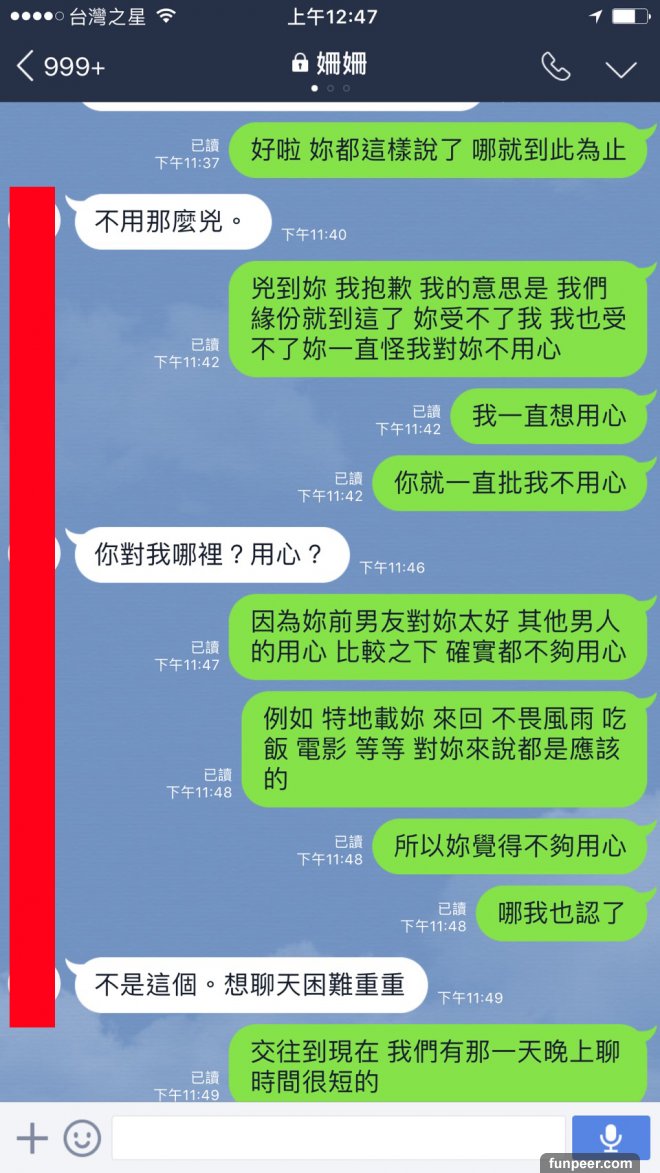The width and height of the screenshot is (660, 1173).
Task: Open the plus attachment menu
Action: click(x=32, y=1138)
